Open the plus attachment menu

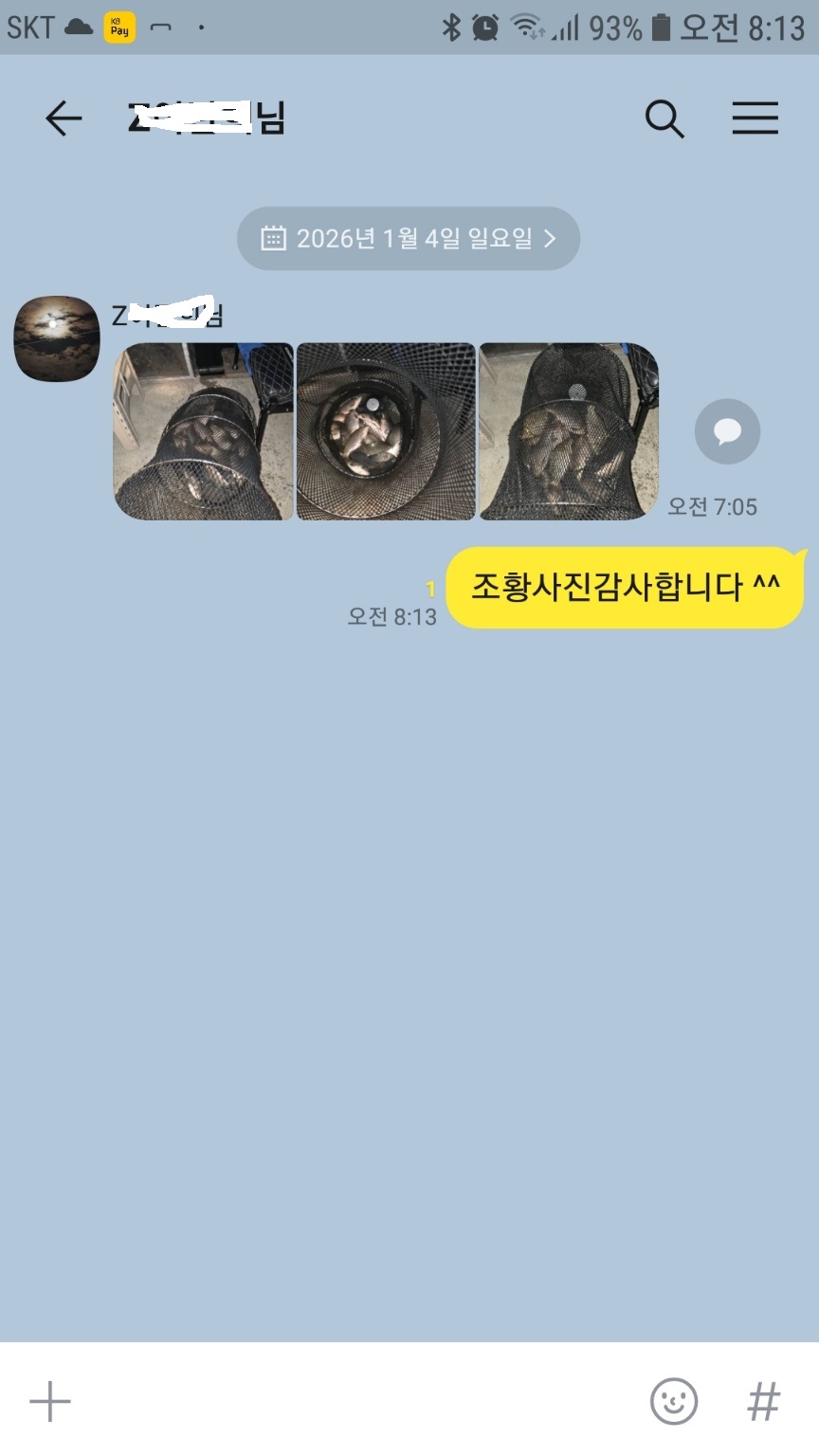[50, 1400]
